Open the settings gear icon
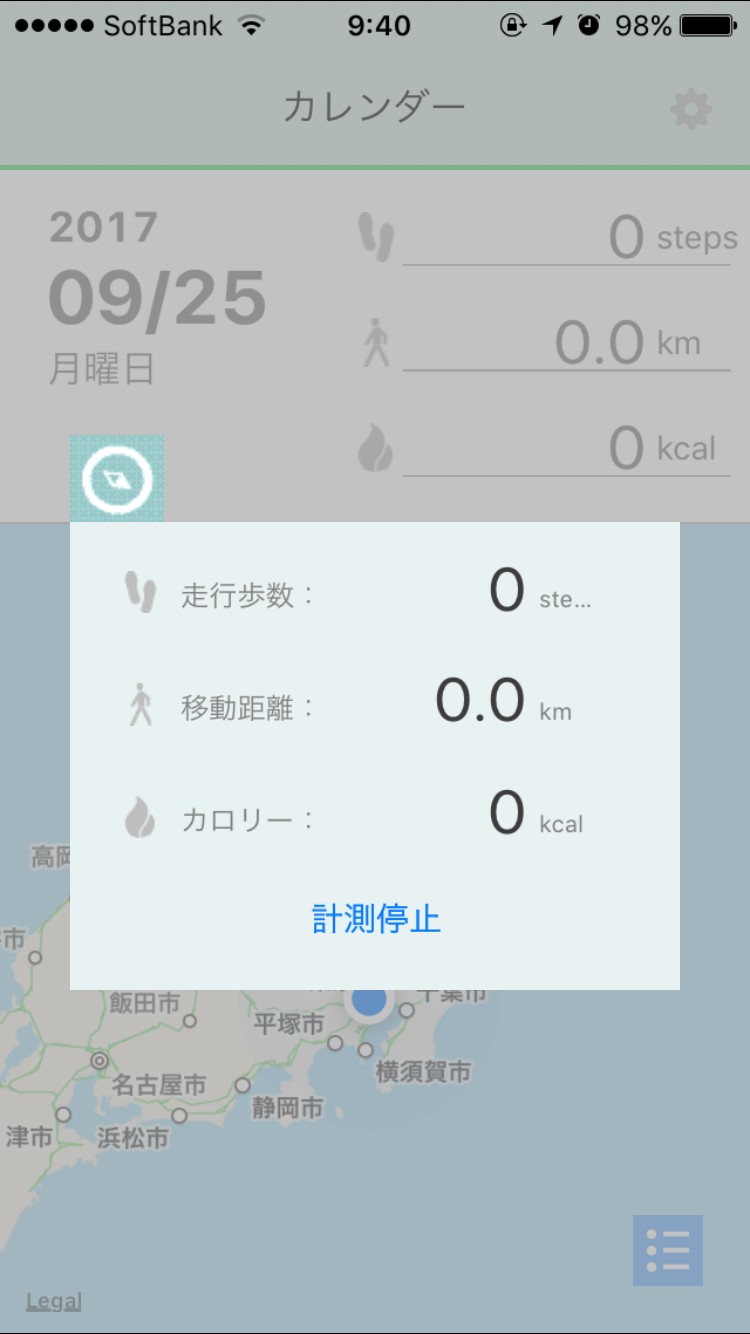750x1334 pixels. pos(691,109)
